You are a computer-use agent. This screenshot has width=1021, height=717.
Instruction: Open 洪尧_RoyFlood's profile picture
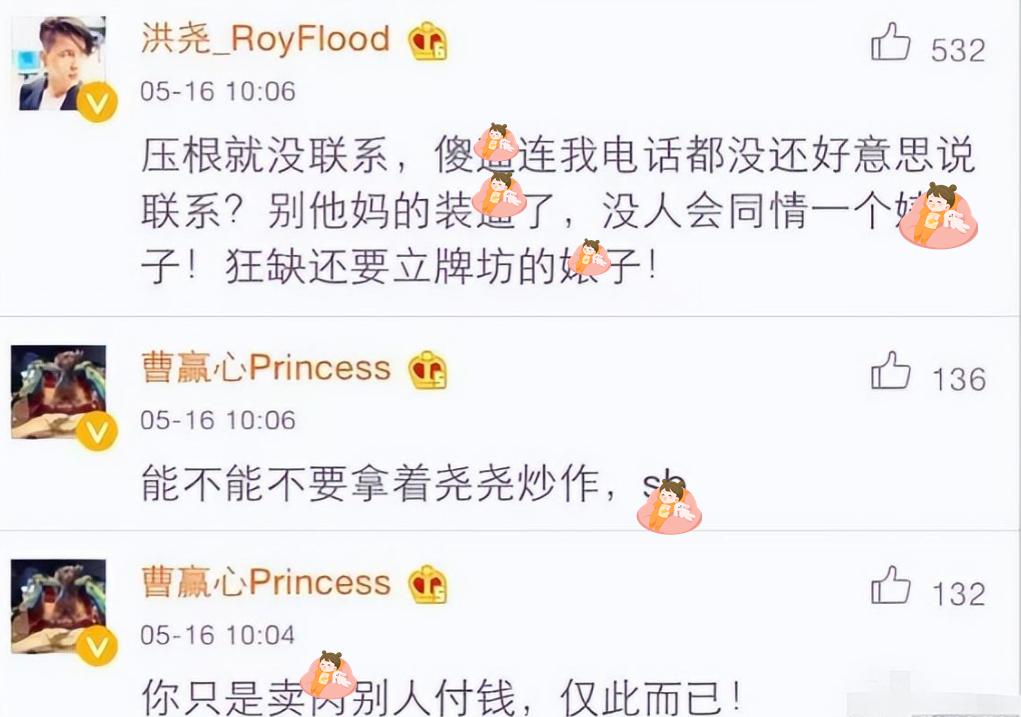tap(62, 64)
